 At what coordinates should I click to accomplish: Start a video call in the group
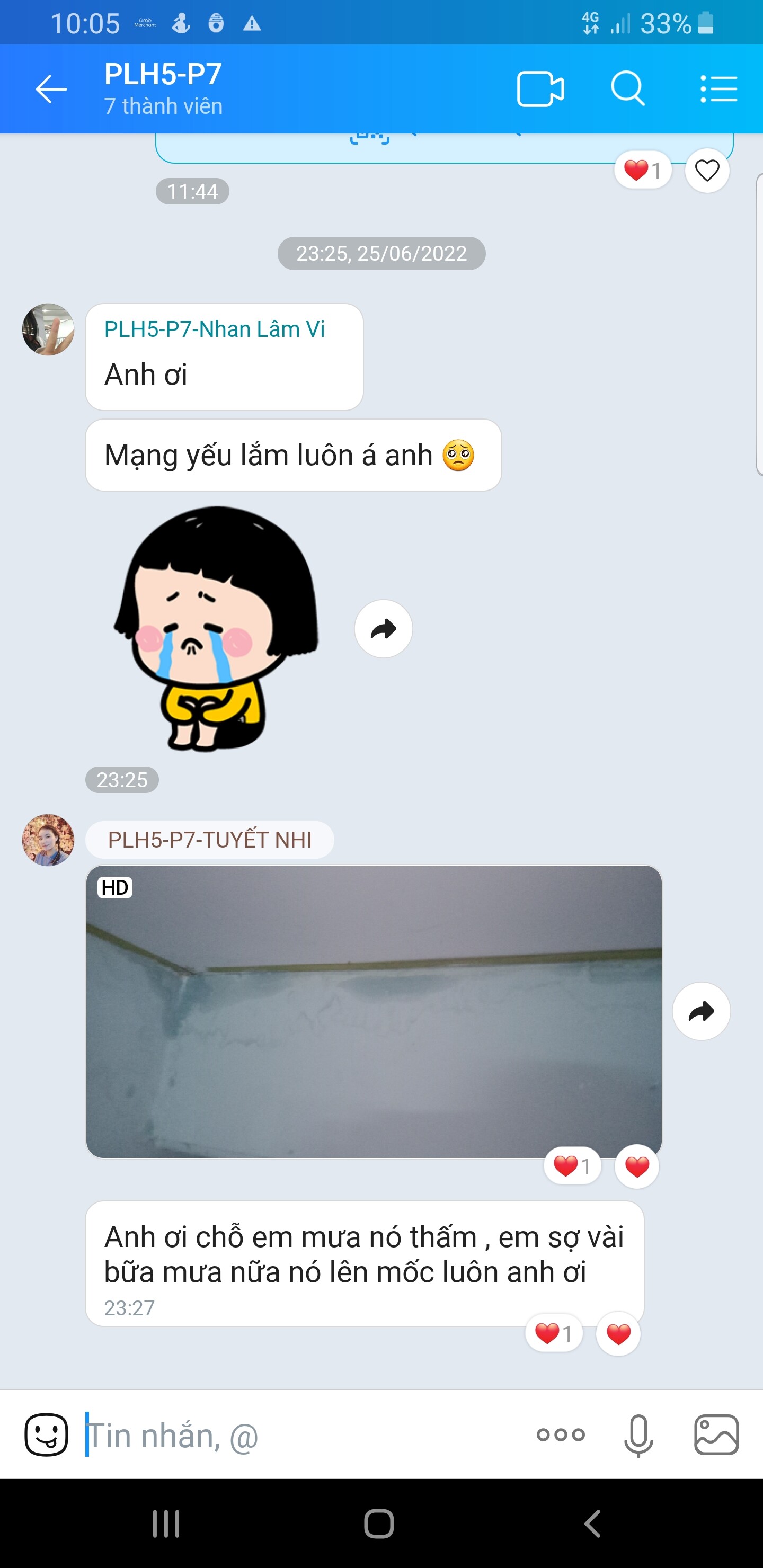(539, 90)
